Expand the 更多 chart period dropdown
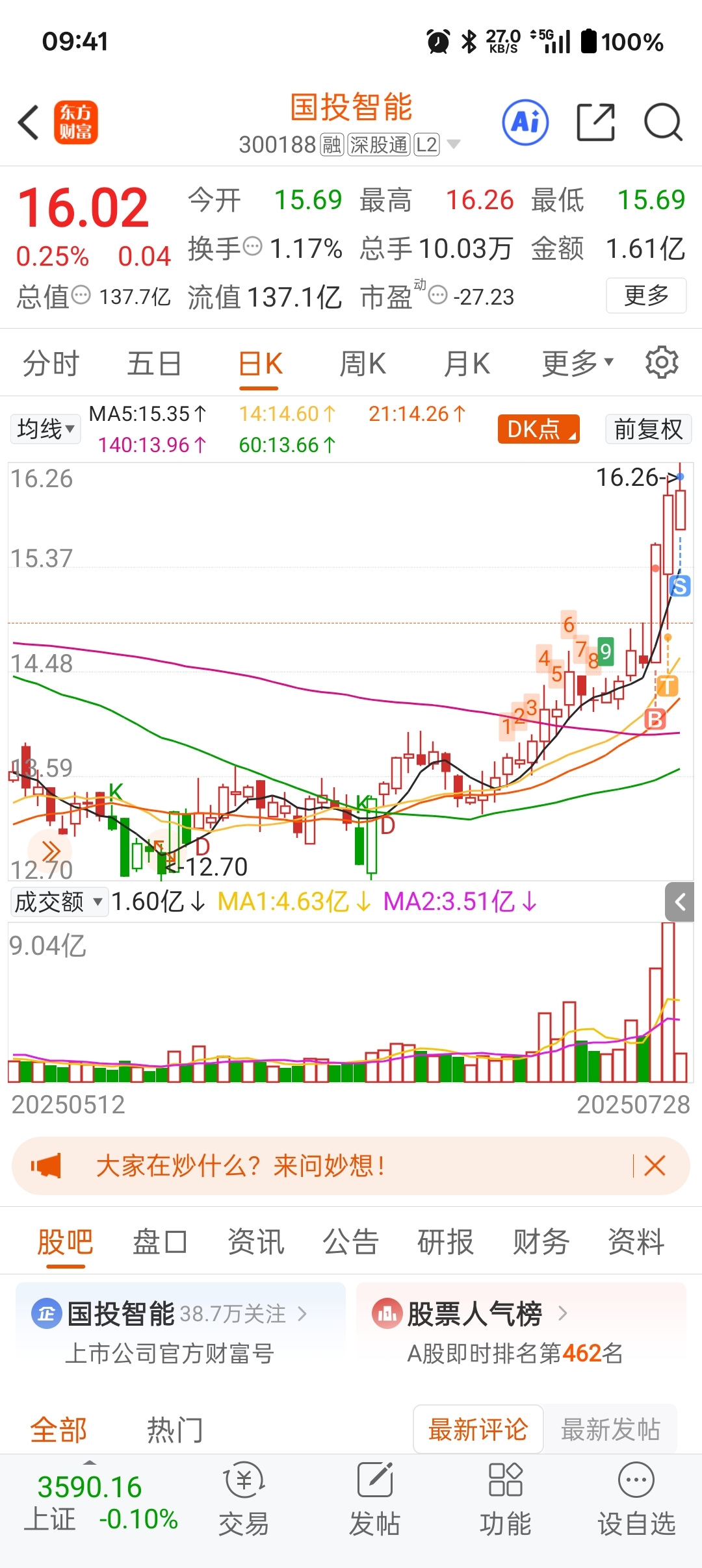This screenshot has height=1568, width=702. pyautogui.click(x=577, y=364)
